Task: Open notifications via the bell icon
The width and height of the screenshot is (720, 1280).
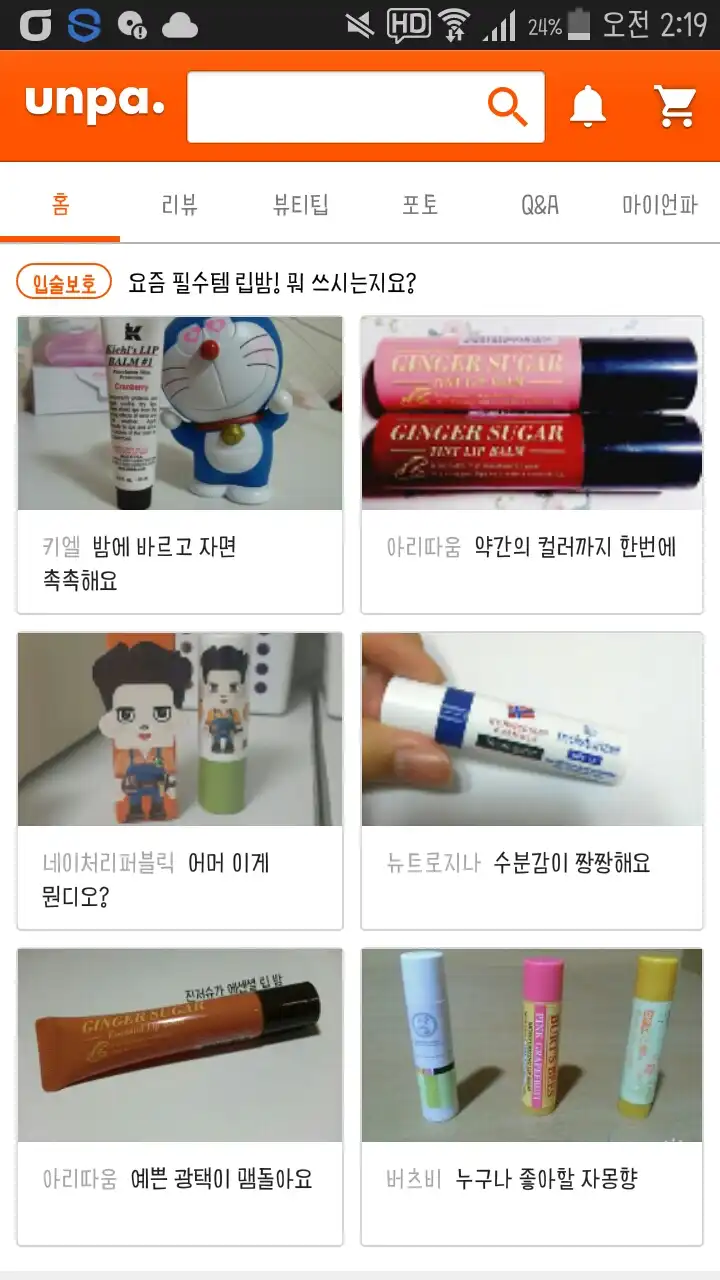Action: (588, 103)
